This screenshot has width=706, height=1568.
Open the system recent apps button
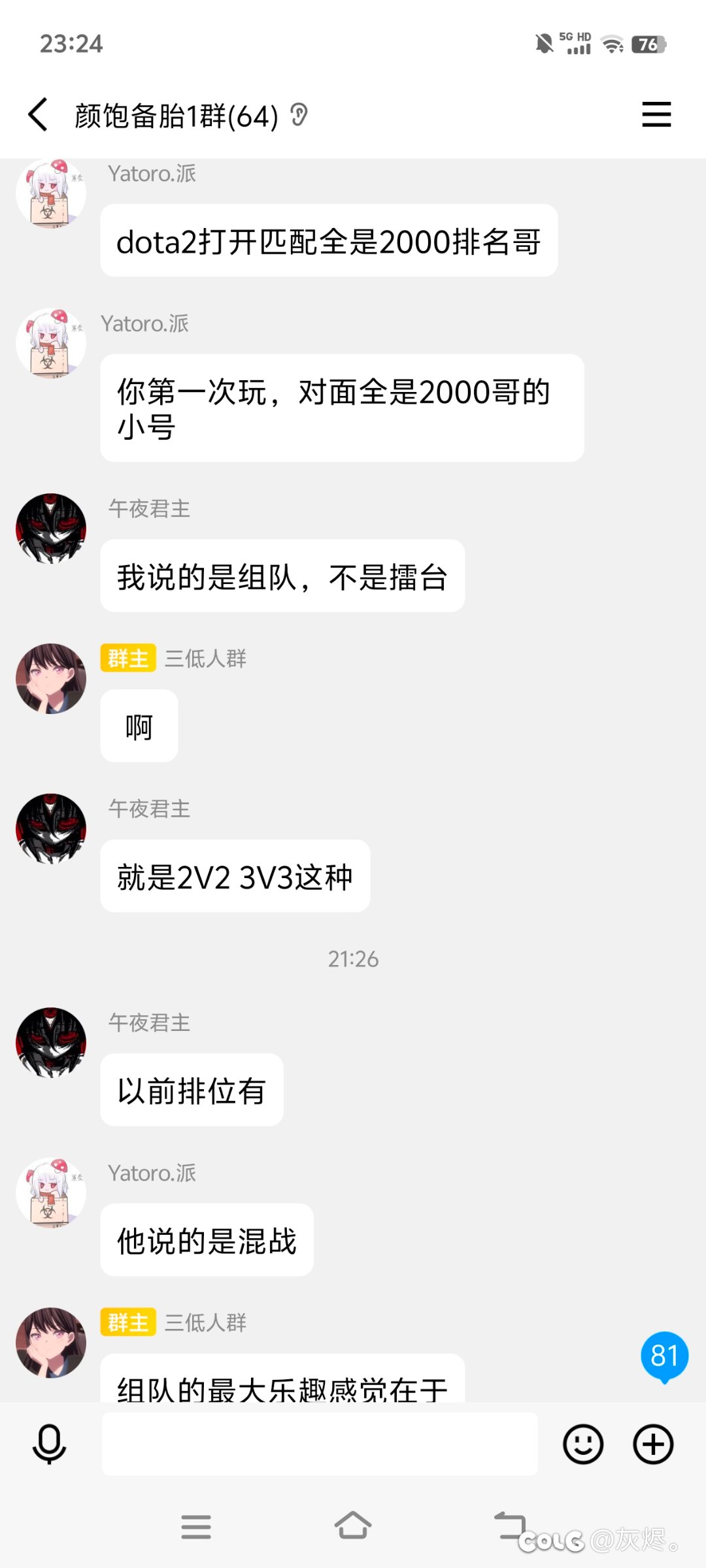pyautogui.click(x=196, y=1527)
